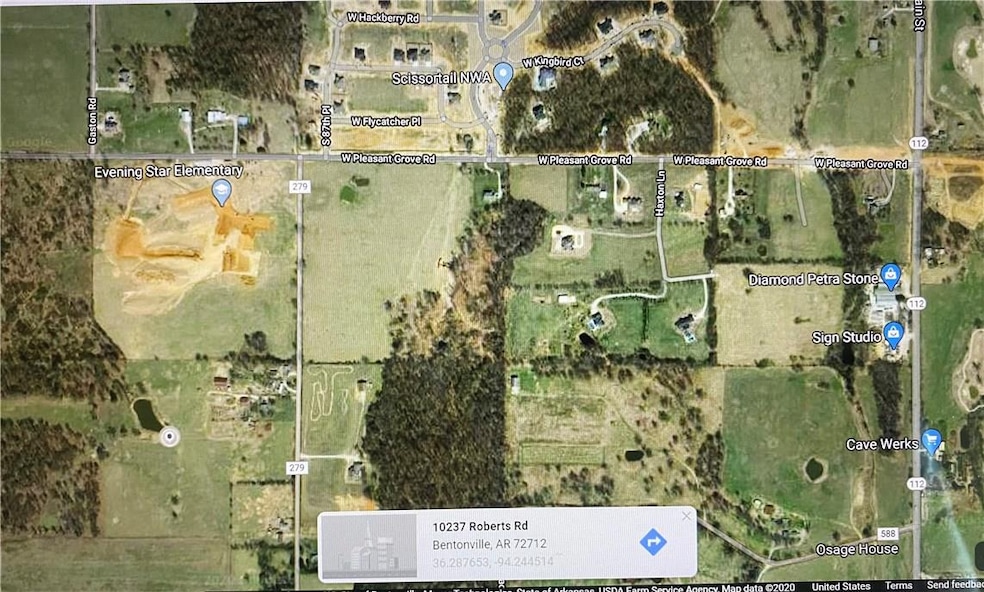Get directions to 10237 Roberts Rd

(x=652, y=542)
